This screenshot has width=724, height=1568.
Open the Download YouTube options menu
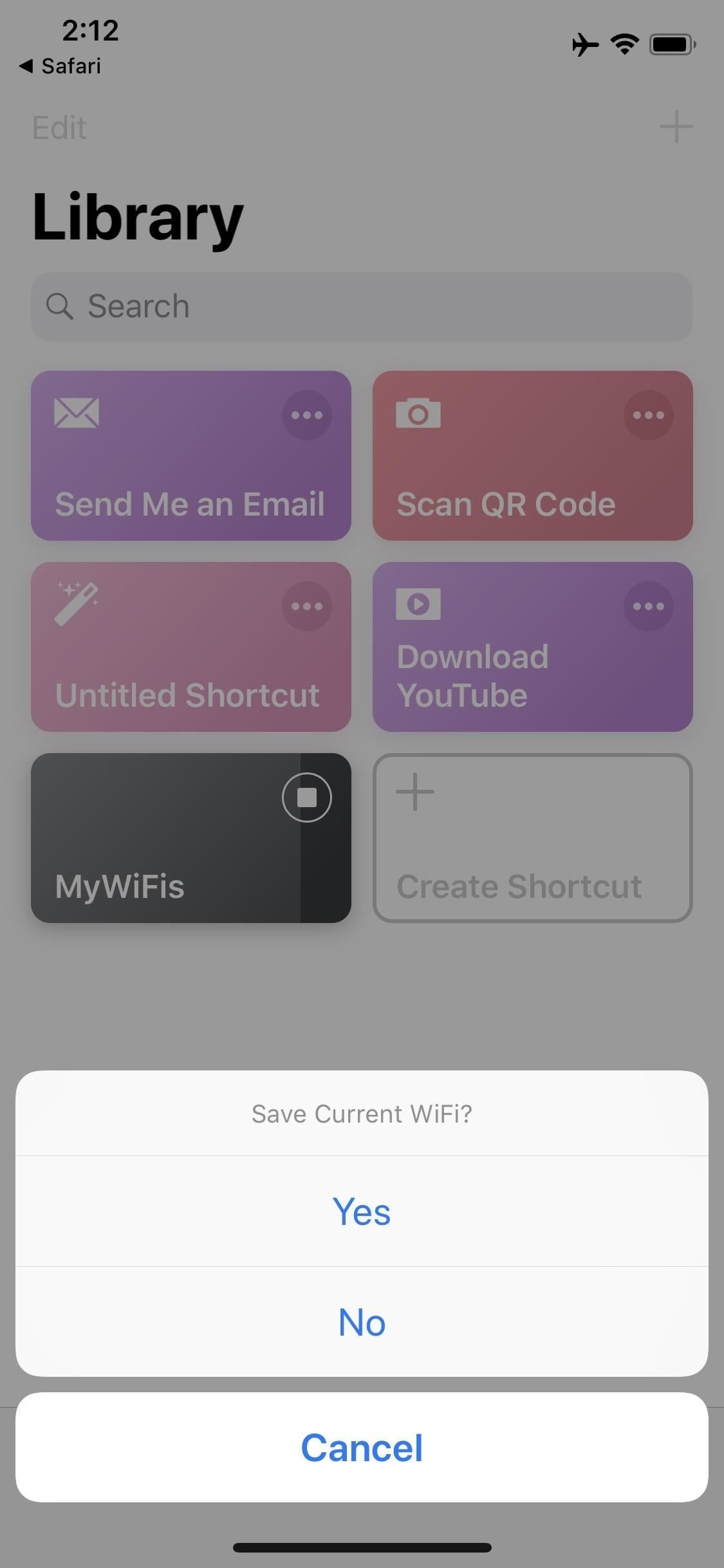tap(648, 606)
